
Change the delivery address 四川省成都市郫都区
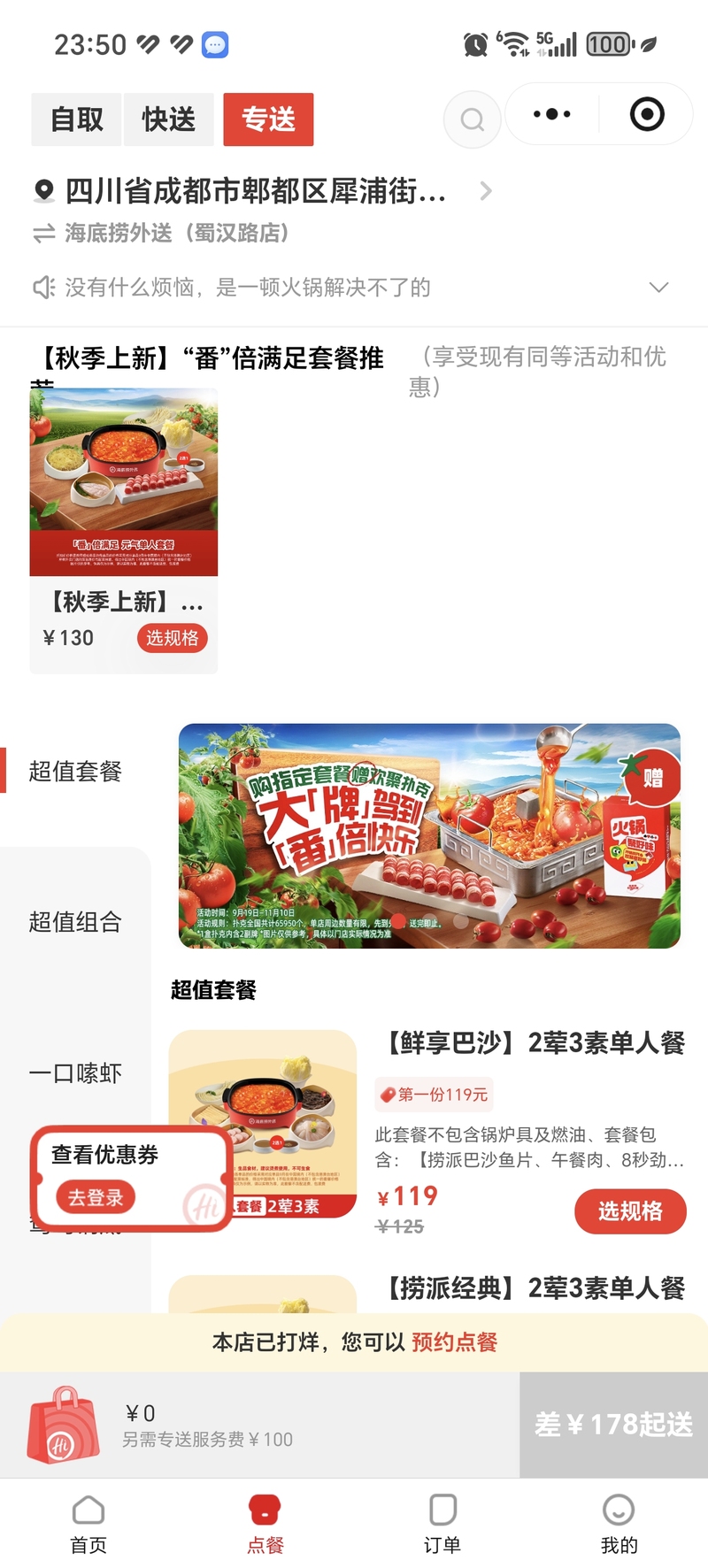pyautogui.click(x=257, y=191)
